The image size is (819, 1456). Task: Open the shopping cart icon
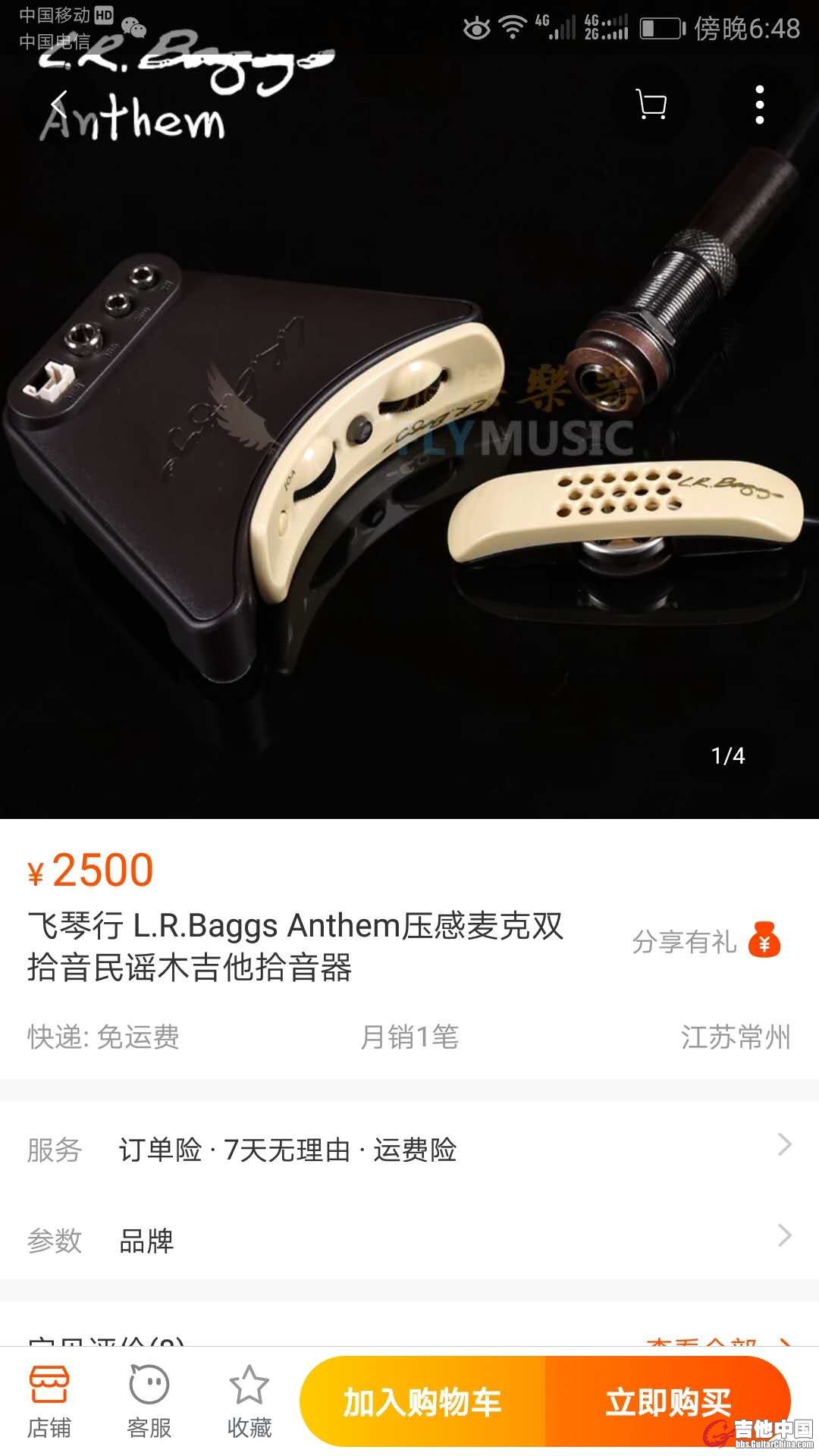651,105
